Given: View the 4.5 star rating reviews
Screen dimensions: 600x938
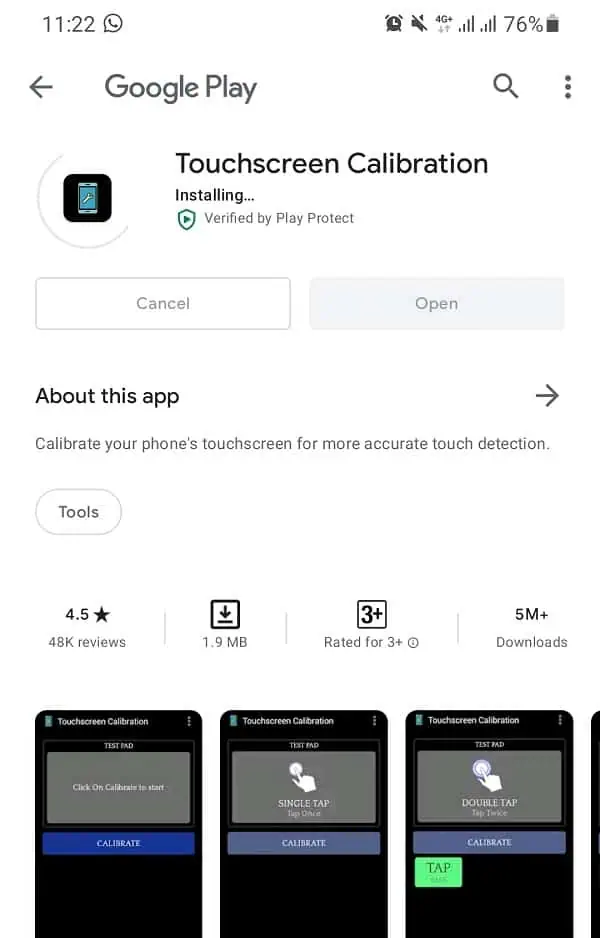Looking at the screenshot, I should tap(87, 626).
